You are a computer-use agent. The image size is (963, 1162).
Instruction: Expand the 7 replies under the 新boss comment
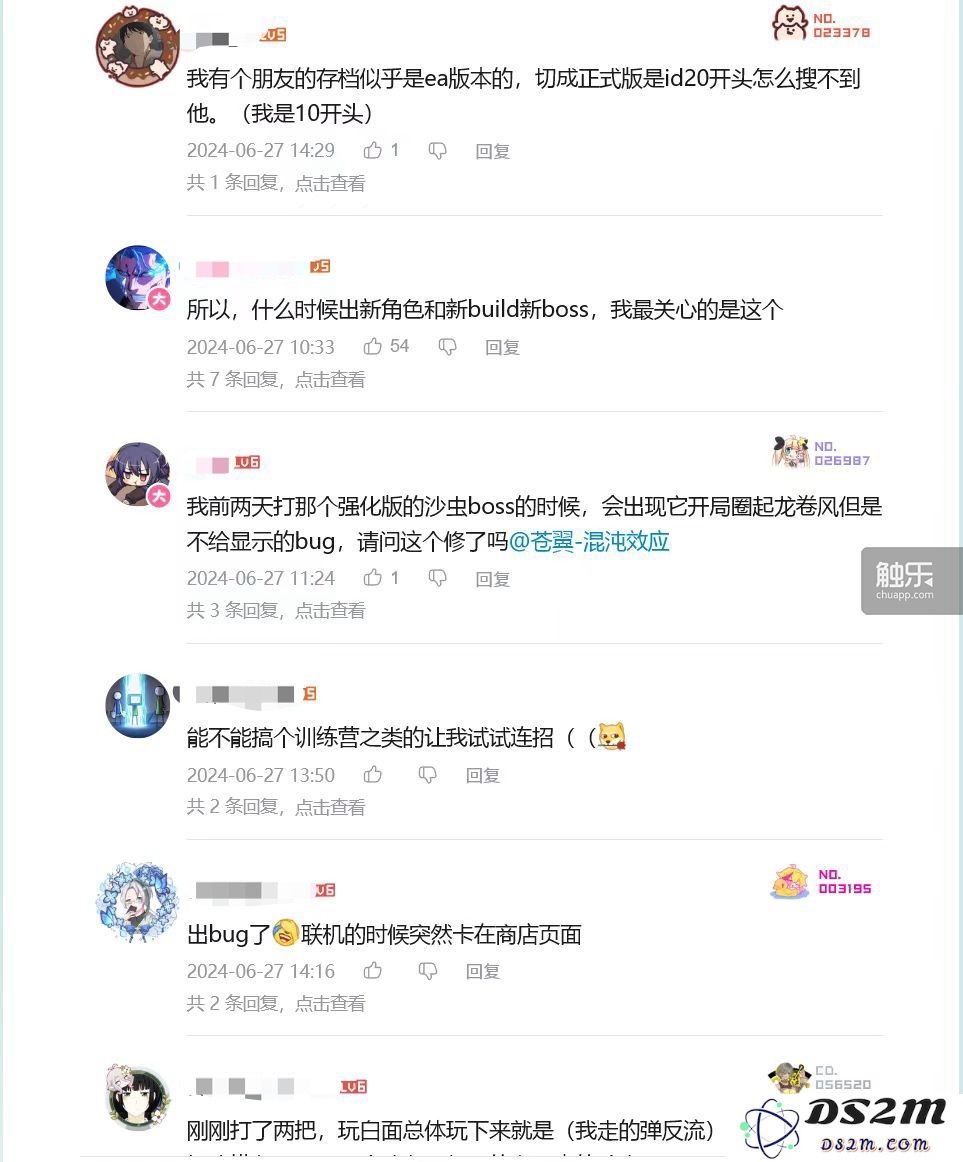[x=276, y=379]
